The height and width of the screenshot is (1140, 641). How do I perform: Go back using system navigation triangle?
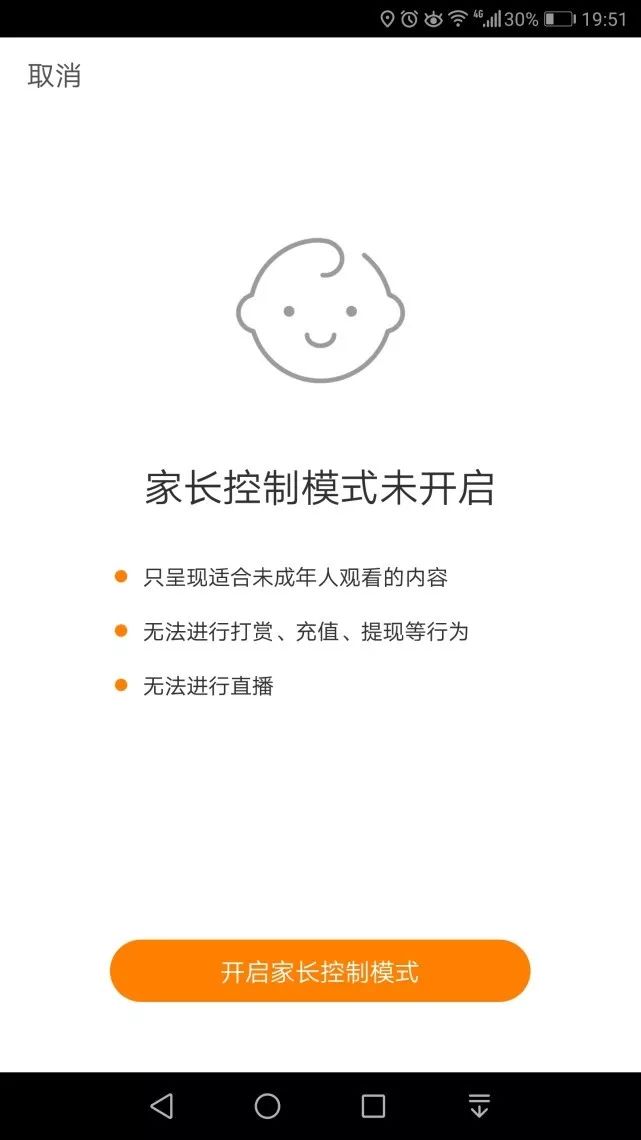(x=161, y=1106)
